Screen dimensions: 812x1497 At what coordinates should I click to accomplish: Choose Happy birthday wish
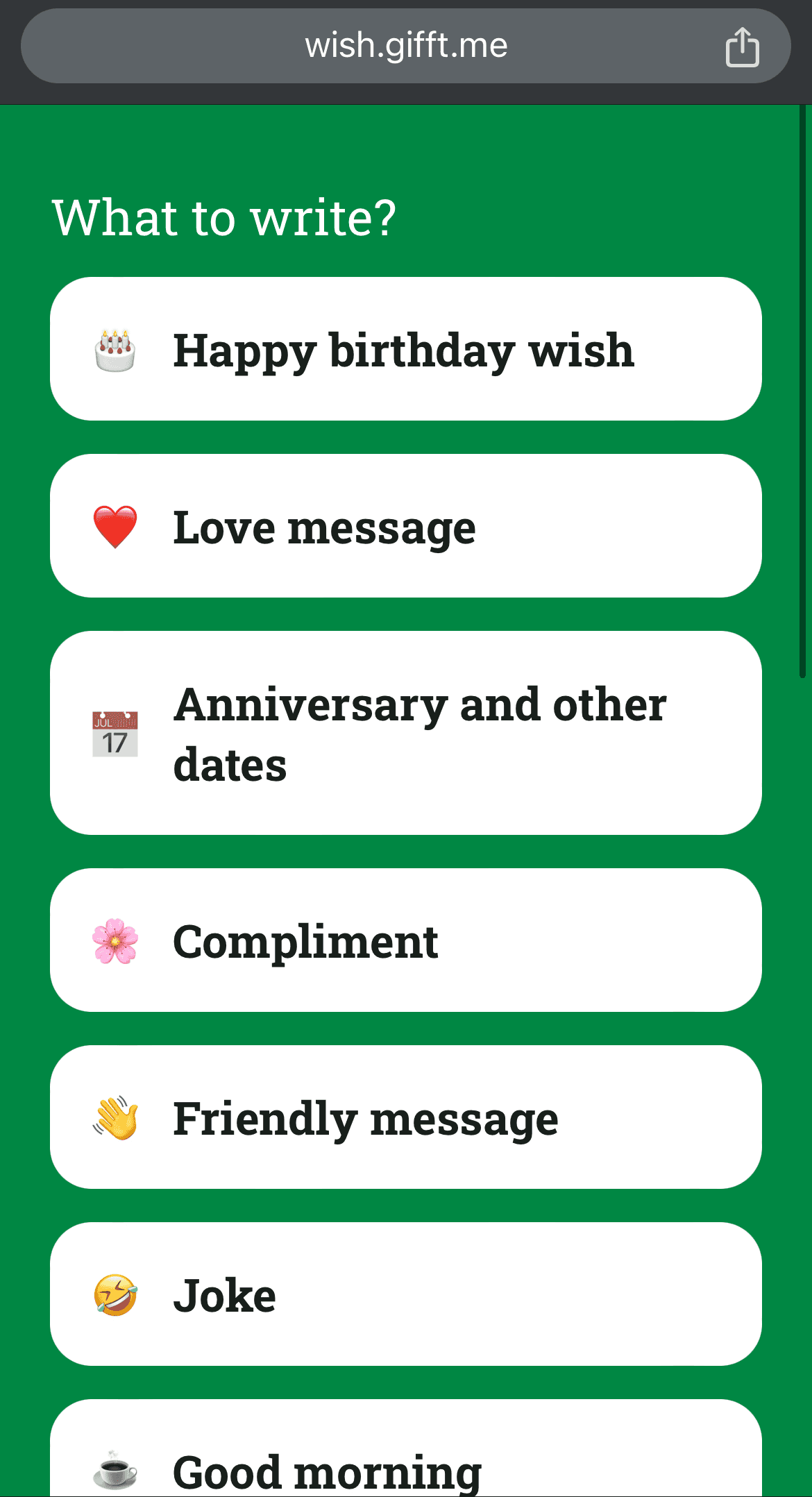[406, 348]
